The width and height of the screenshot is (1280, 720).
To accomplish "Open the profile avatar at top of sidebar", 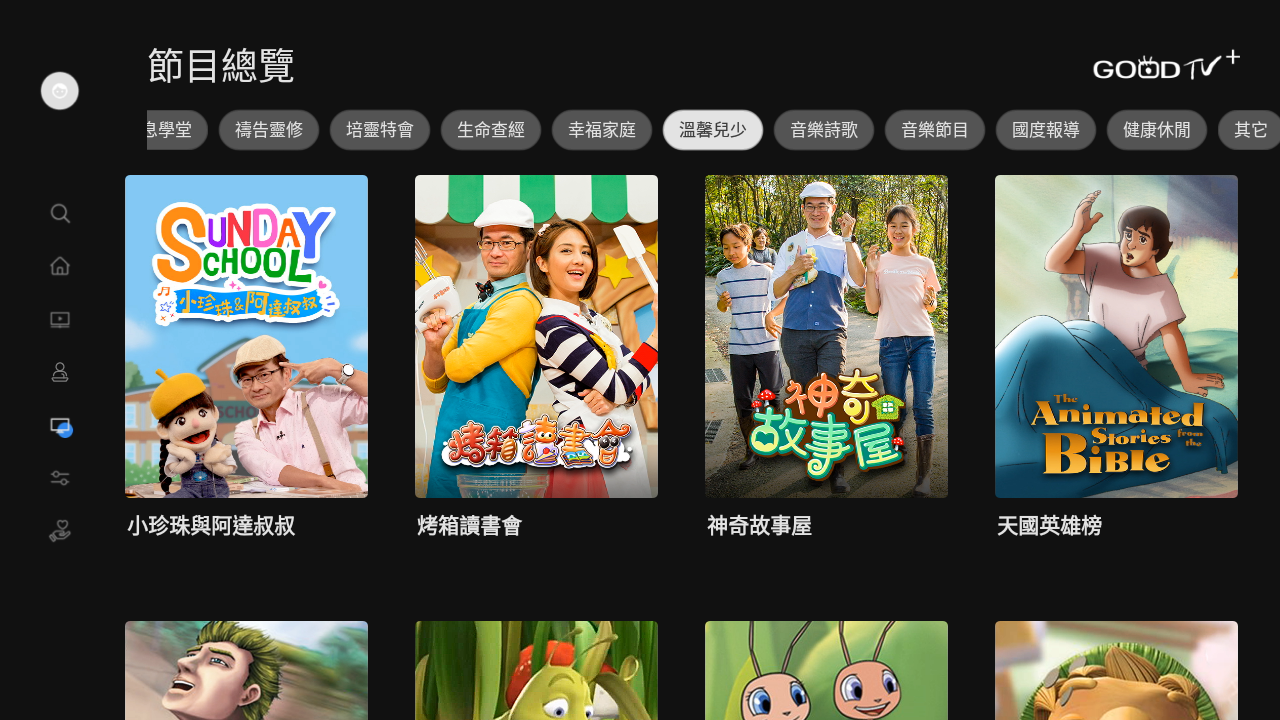I will pyautogui.click(x=60, y=91).
